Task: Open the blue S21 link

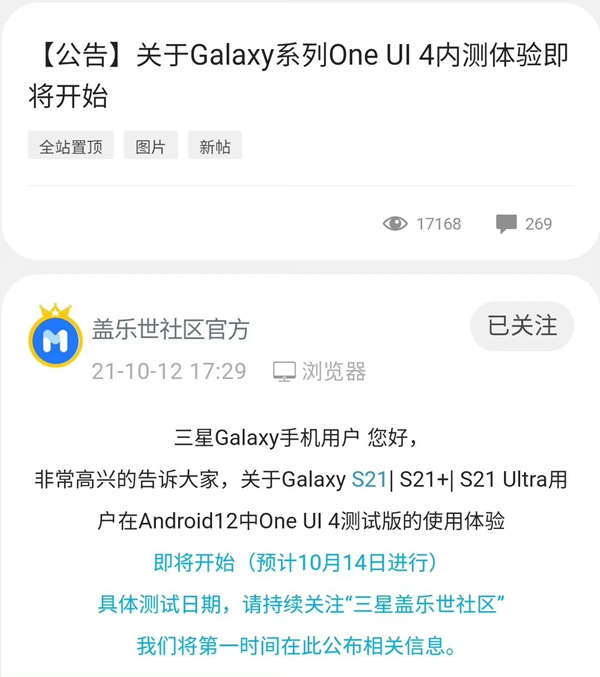Action: [368, 480]
